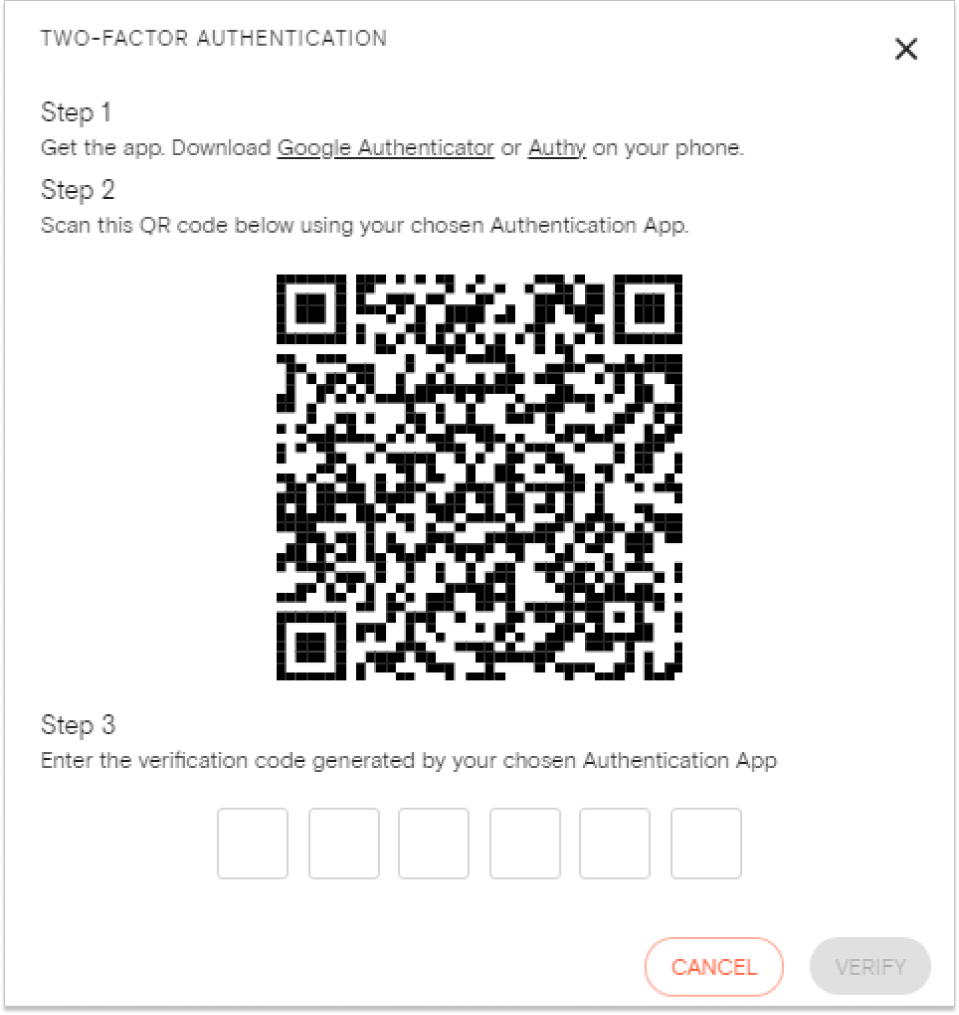Click the Step 3 heading
The height and width of the screenshot is (1015, 959).
[x=78, y=725]
